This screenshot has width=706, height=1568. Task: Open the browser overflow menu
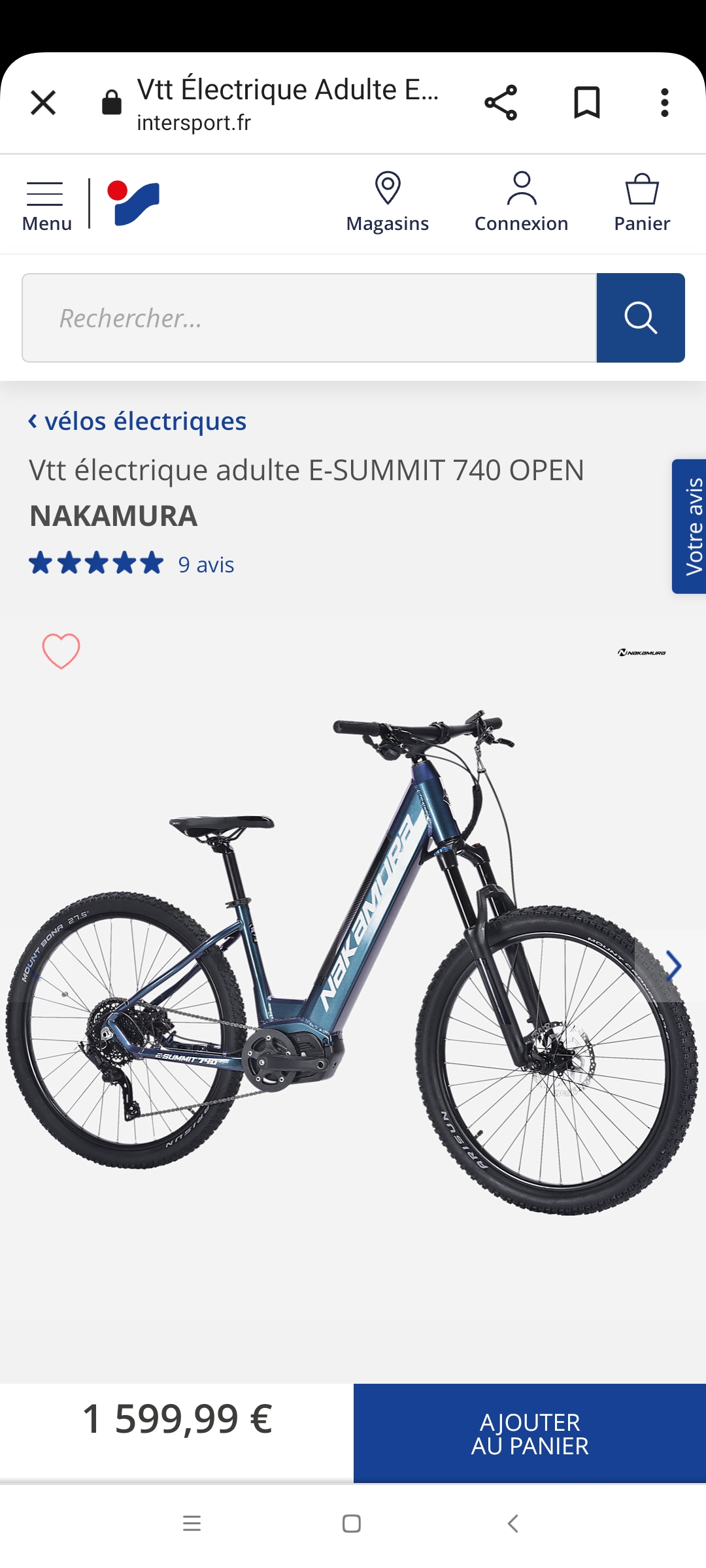pyautogui.click(x=665, y=103)
